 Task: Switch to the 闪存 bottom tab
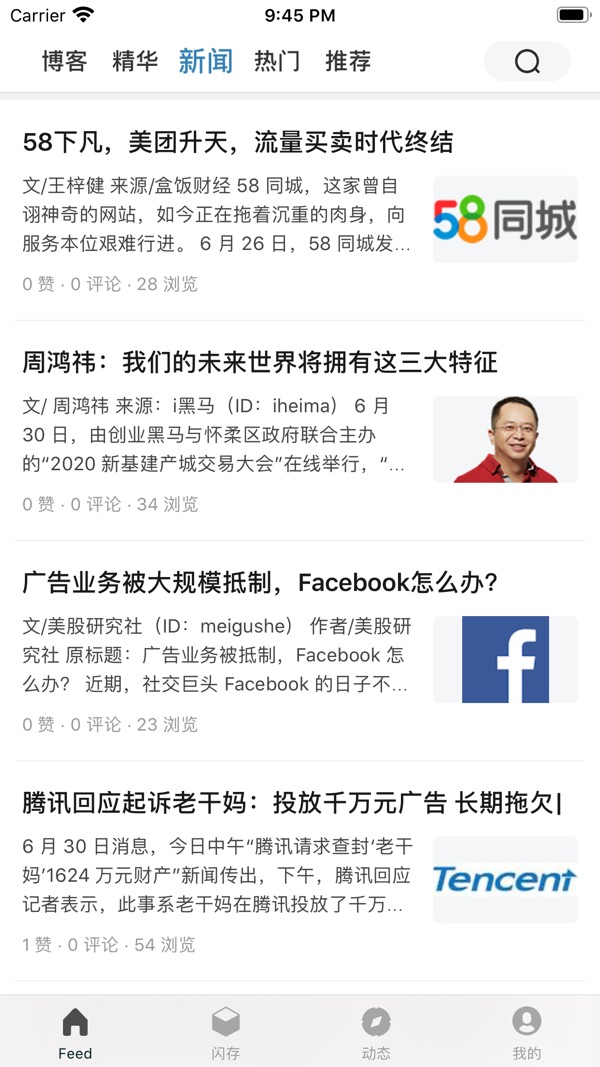point(225,1033)
